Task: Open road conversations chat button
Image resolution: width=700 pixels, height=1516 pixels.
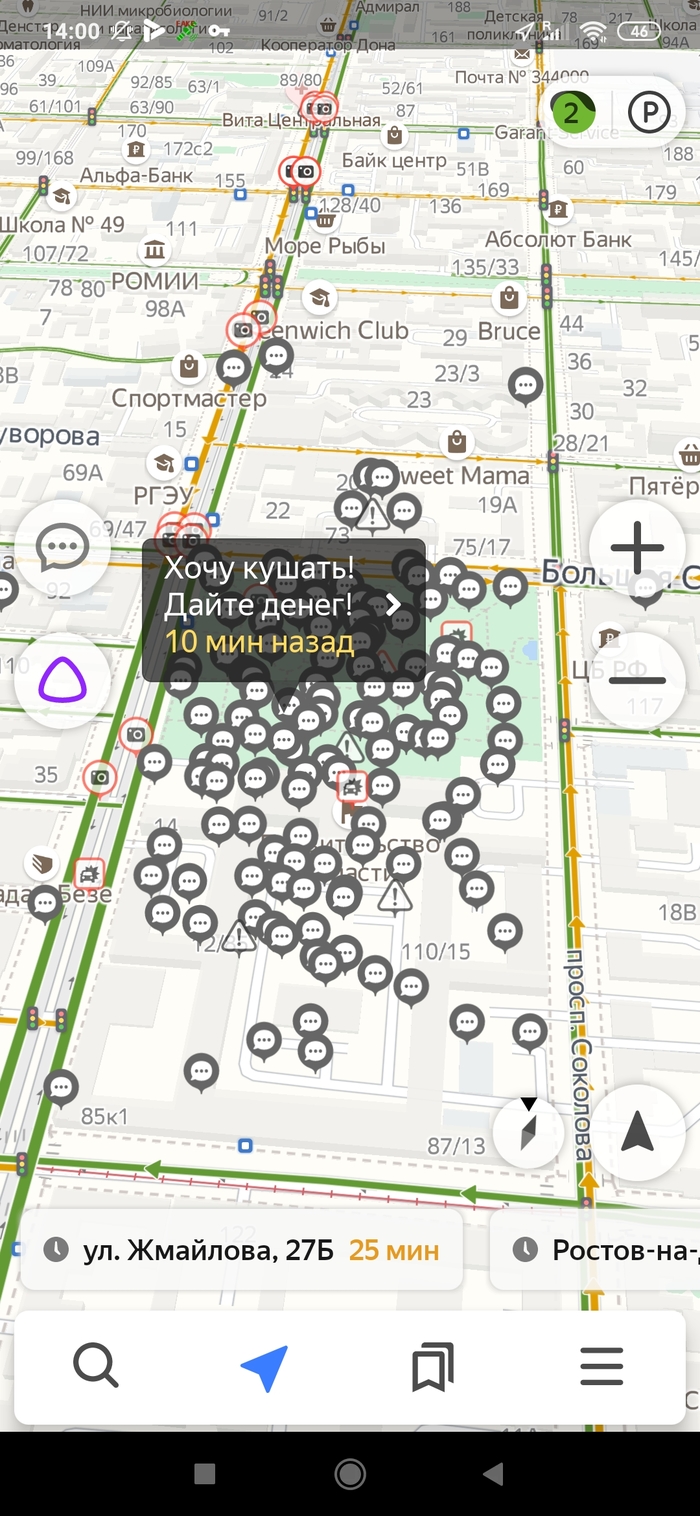Action: 62,548
